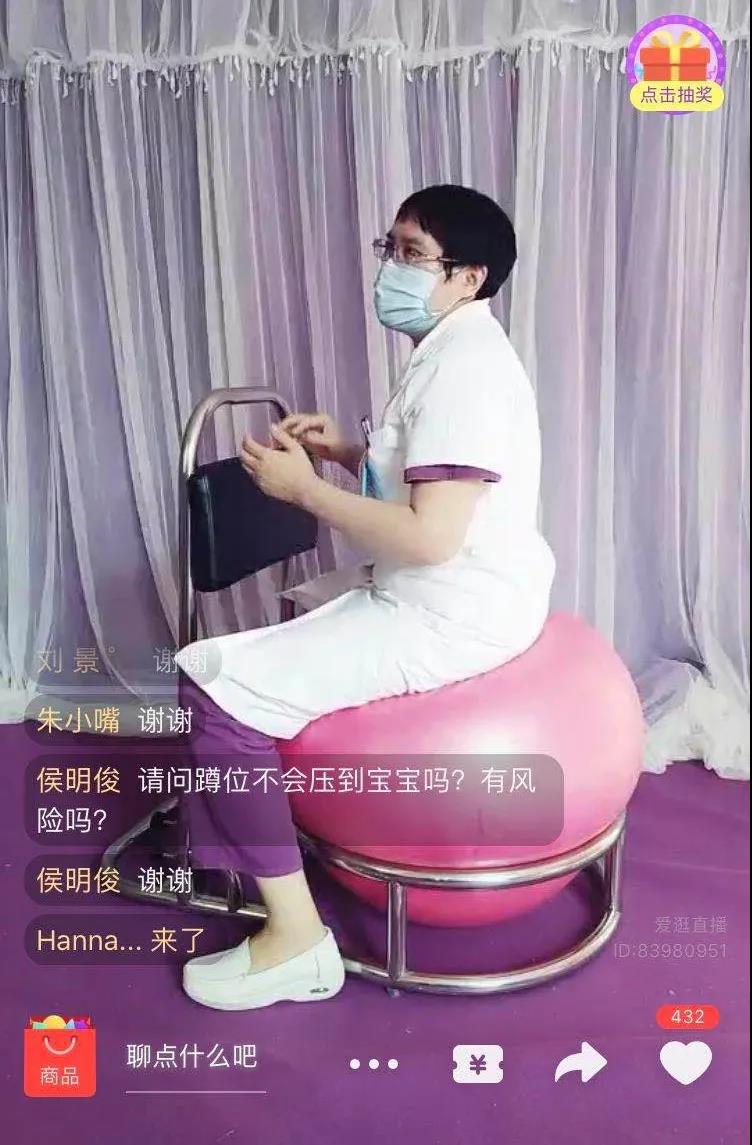Open the three-dot more options menu
The height and width of the screenshot is (1145, 752).
(373, 1064)
